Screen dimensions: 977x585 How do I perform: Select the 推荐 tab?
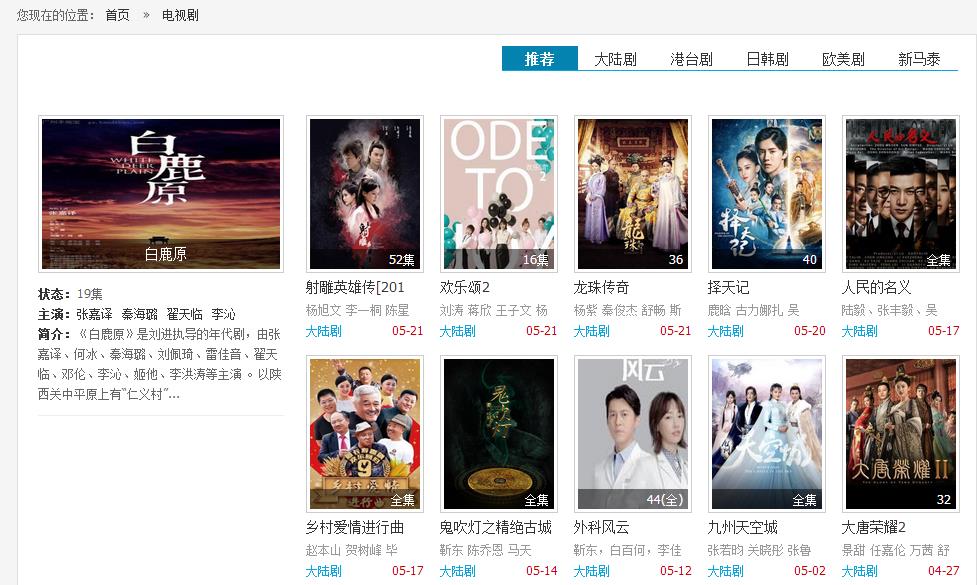point(539,59)
